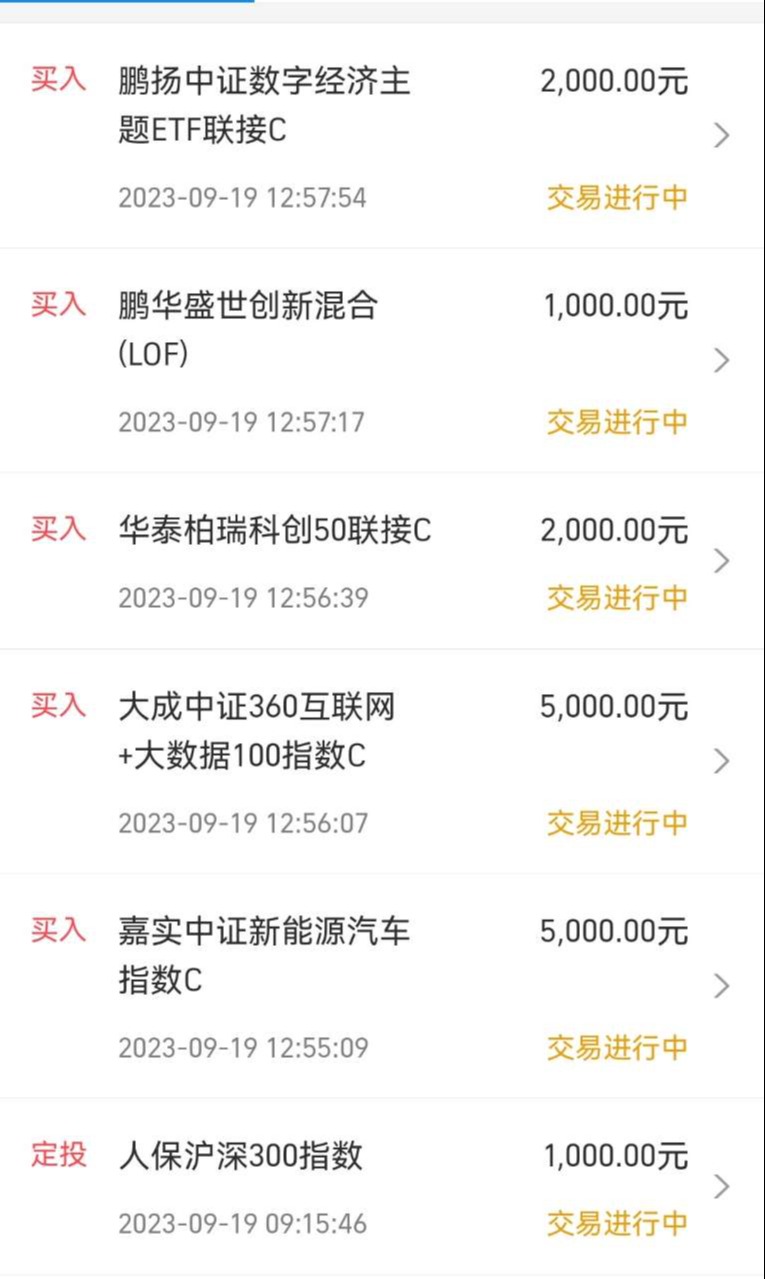
Task: Expand the 人保沪深300指数 scheduled investment row
Action: click(722, 1185)
